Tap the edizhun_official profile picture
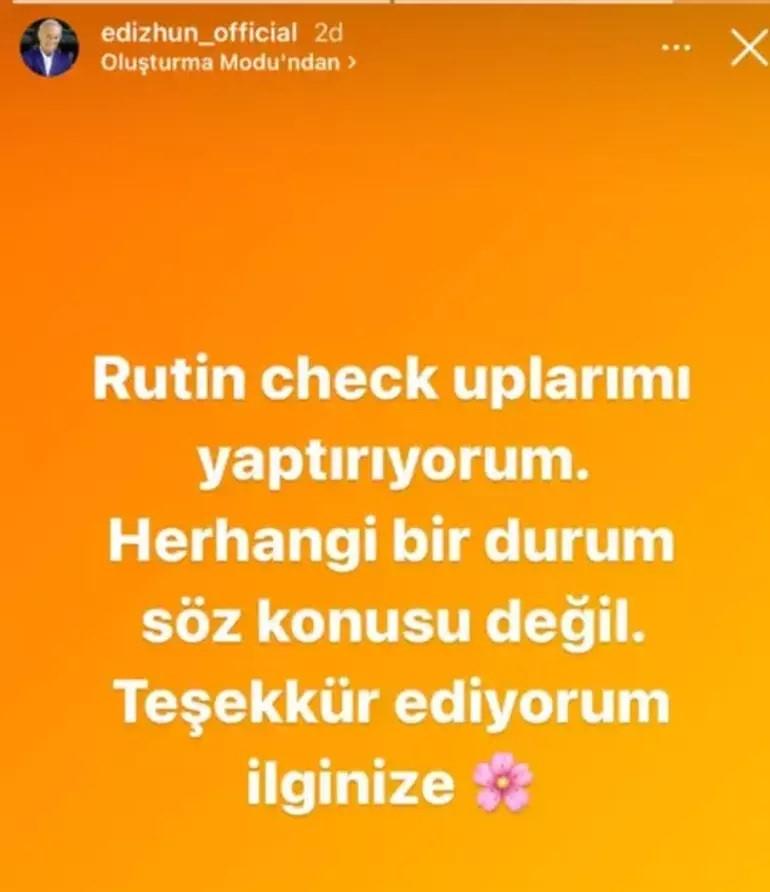Image resolution: width=770 pixels, height=892 pixels. pos(50,48)
